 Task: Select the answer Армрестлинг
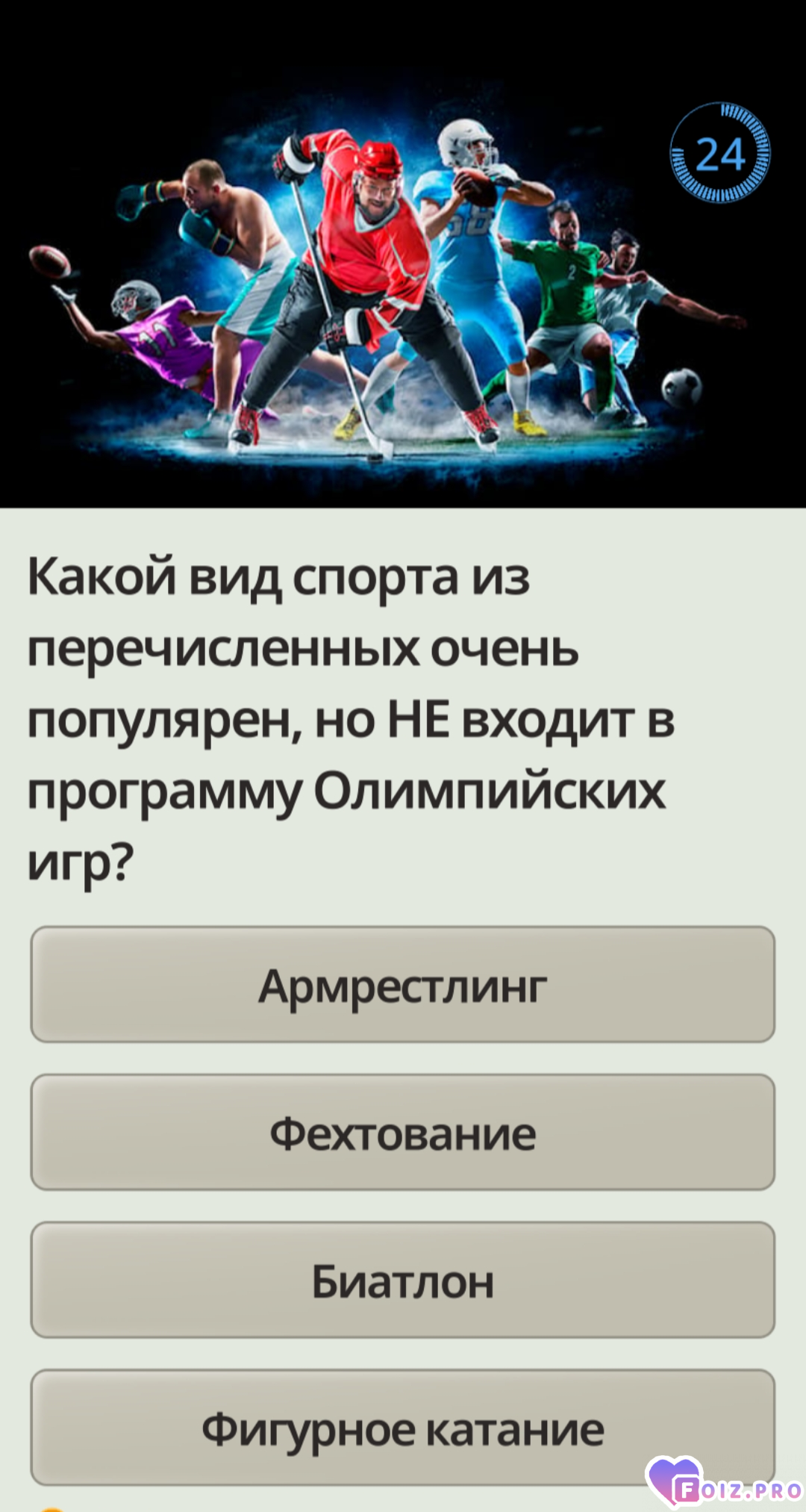pyautogui.click(x=402, y=984)
